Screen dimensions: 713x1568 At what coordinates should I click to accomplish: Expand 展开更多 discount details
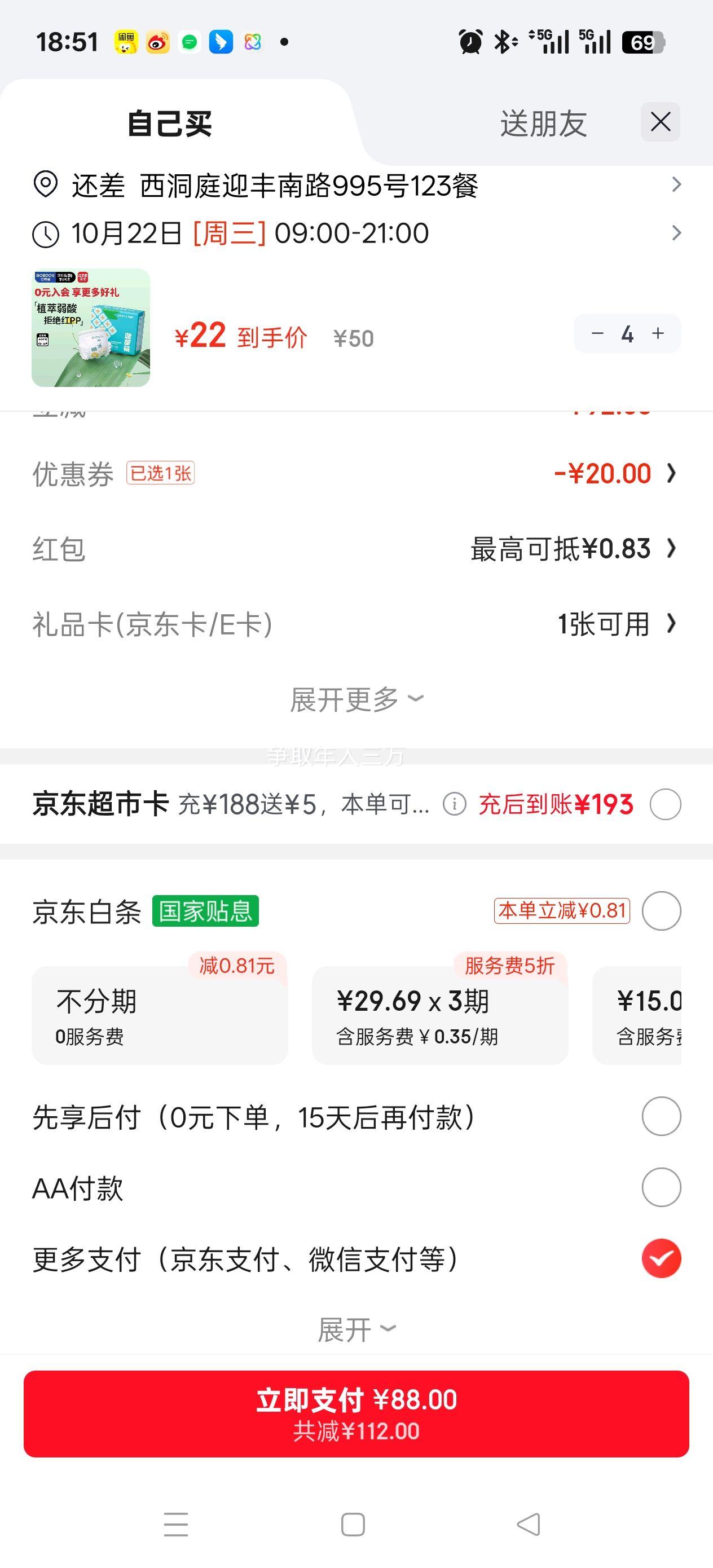point(356,699)
